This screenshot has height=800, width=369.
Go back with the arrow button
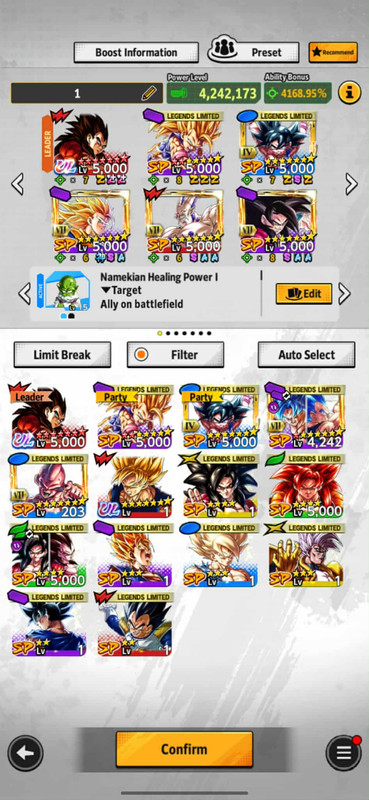coord(26,753)
